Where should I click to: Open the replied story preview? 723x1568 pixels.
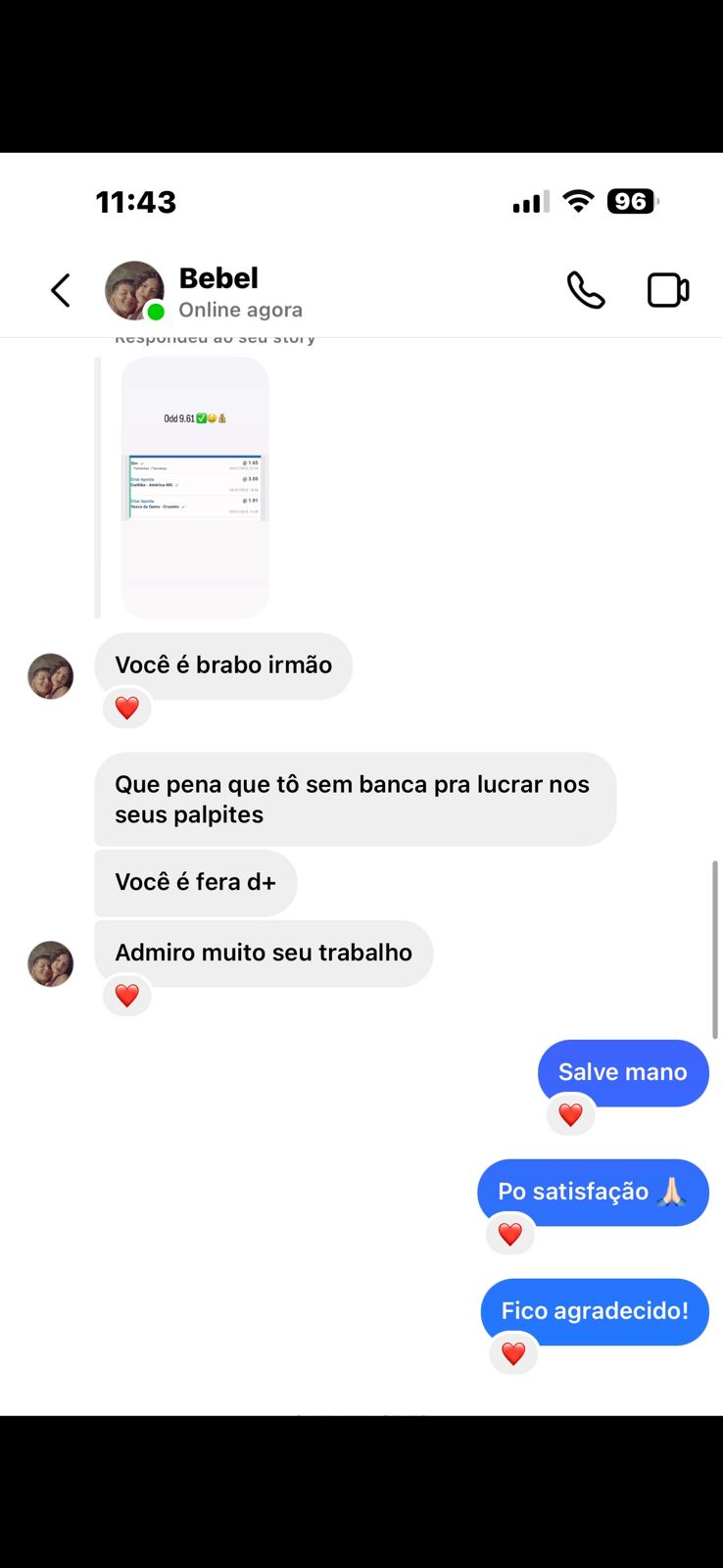pyautogui.click(x=195, y=487)
